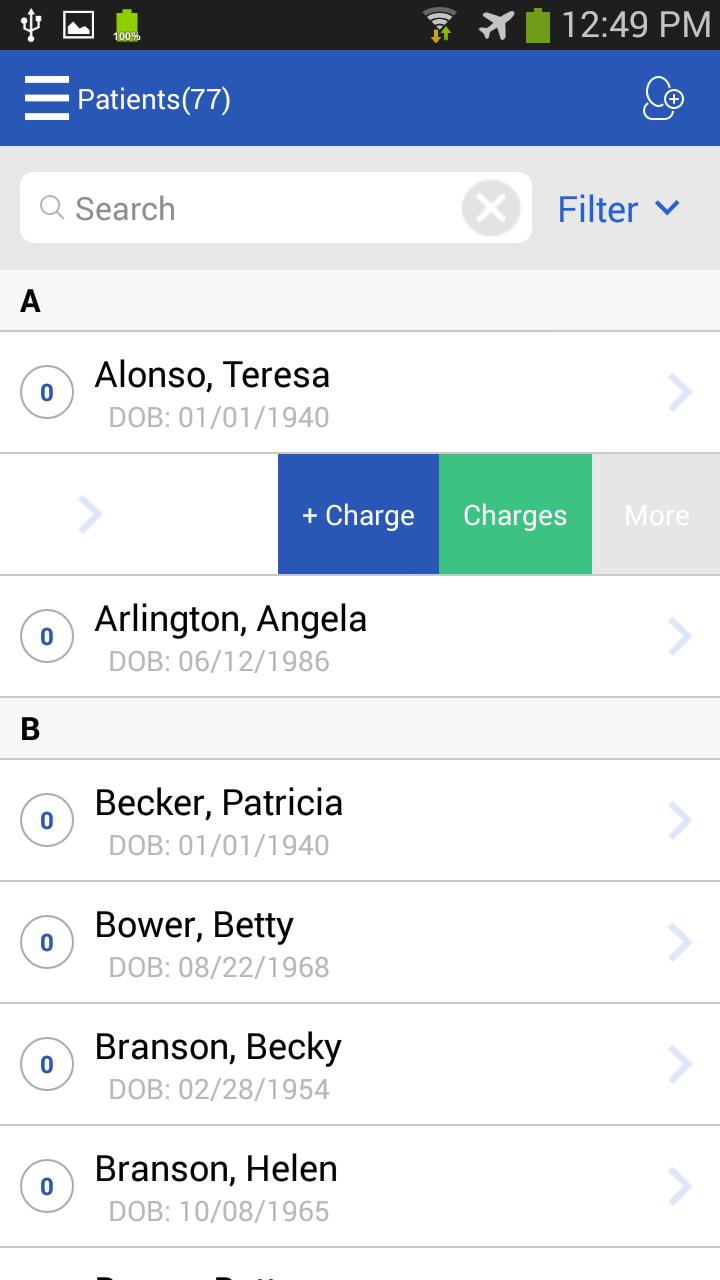The width and height of the screenshot is (720, 1280).
Task: Open the hamburger navigation menu
Action: point(47,99)
